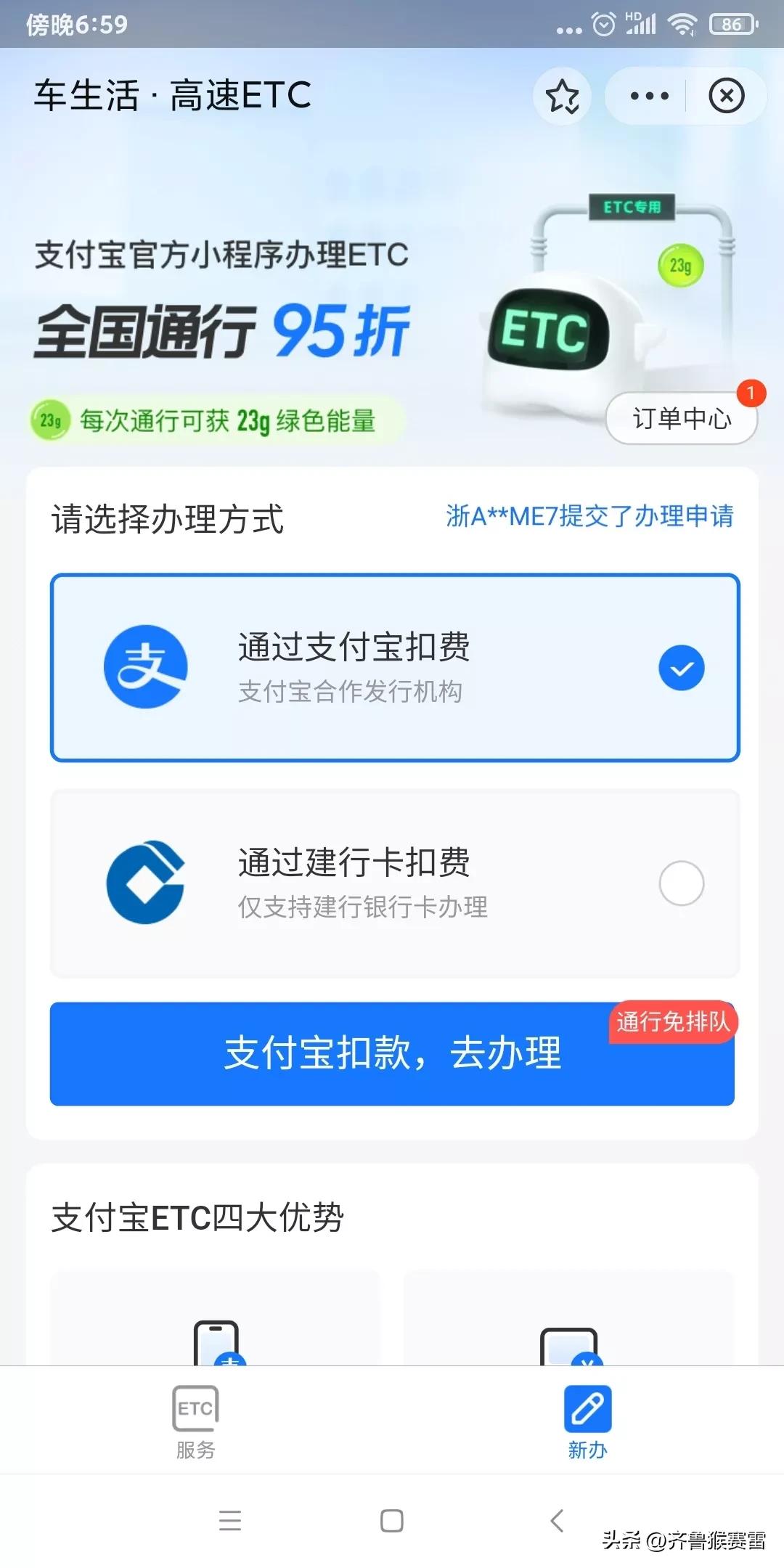784x1568 pixels.
Task: Switch to the 服务 tab
Action: point(196,1421)
